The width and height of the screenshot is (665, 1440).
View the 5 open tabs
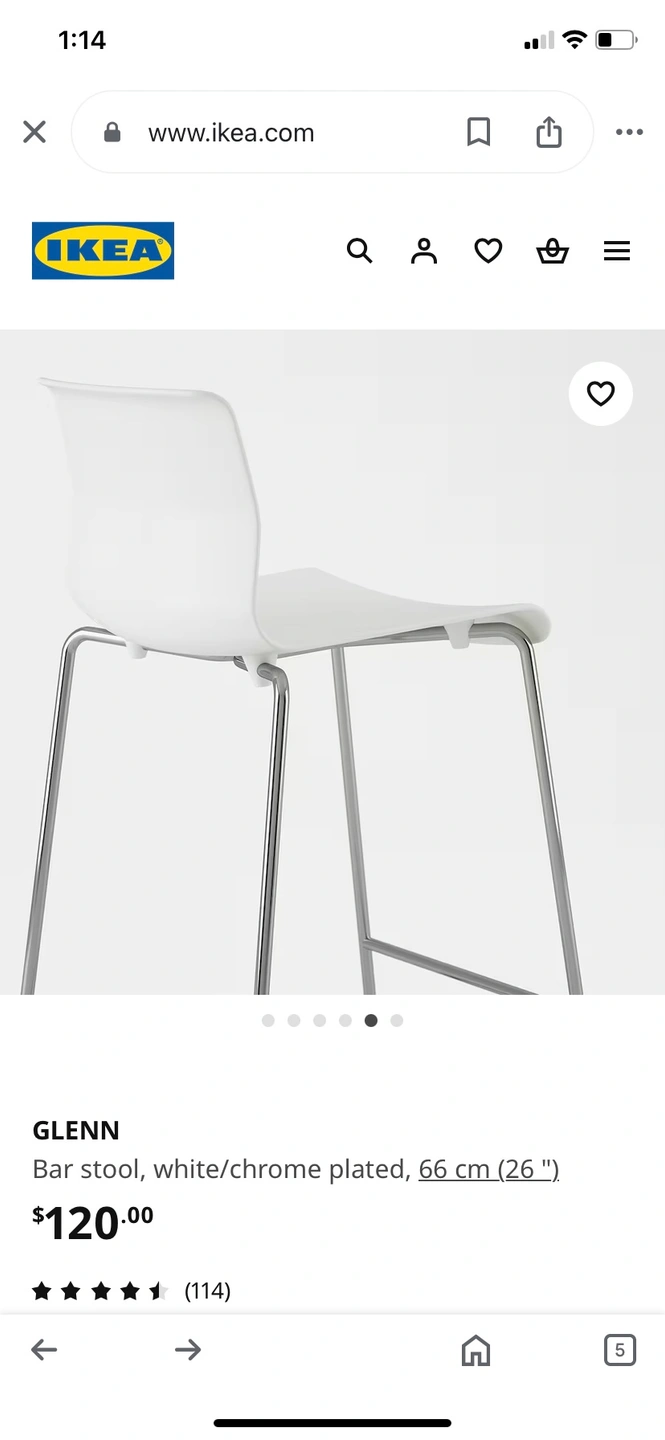pyautogui.click(x=620, y=1350)
